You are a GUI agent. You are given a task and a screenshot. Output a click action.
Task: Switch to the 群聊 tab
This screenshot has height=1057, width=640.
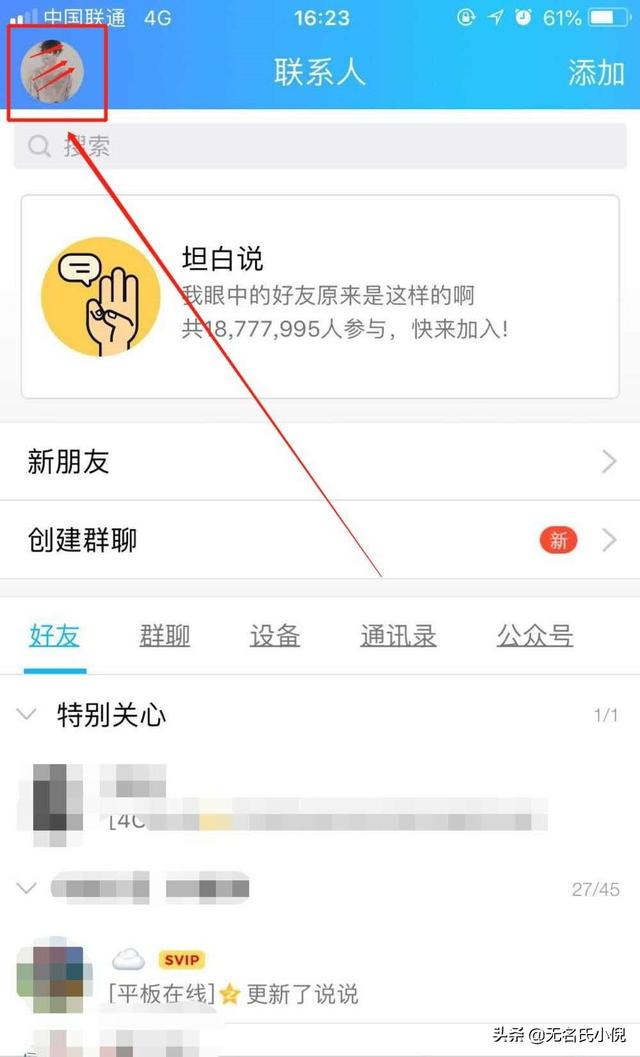tap(165, 636)
